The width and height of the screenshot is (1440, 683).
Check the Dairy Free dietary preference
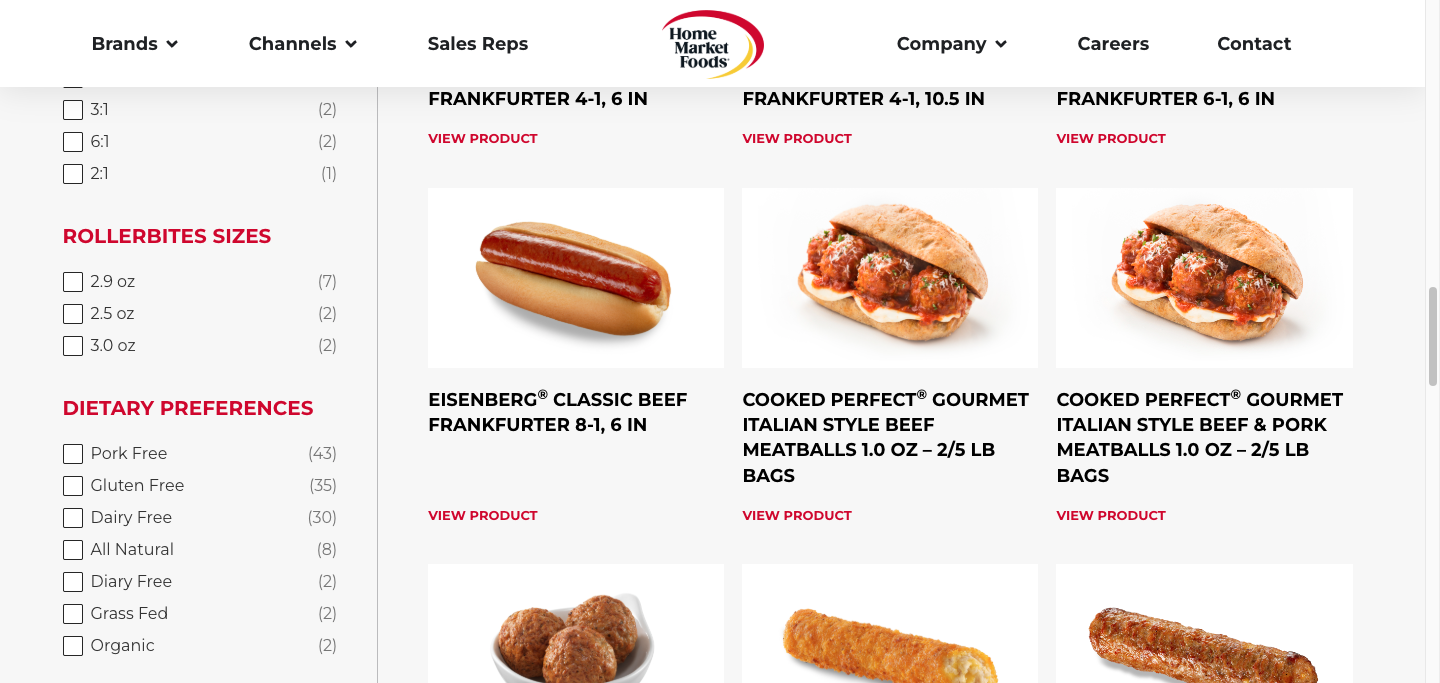coord(73,518)
